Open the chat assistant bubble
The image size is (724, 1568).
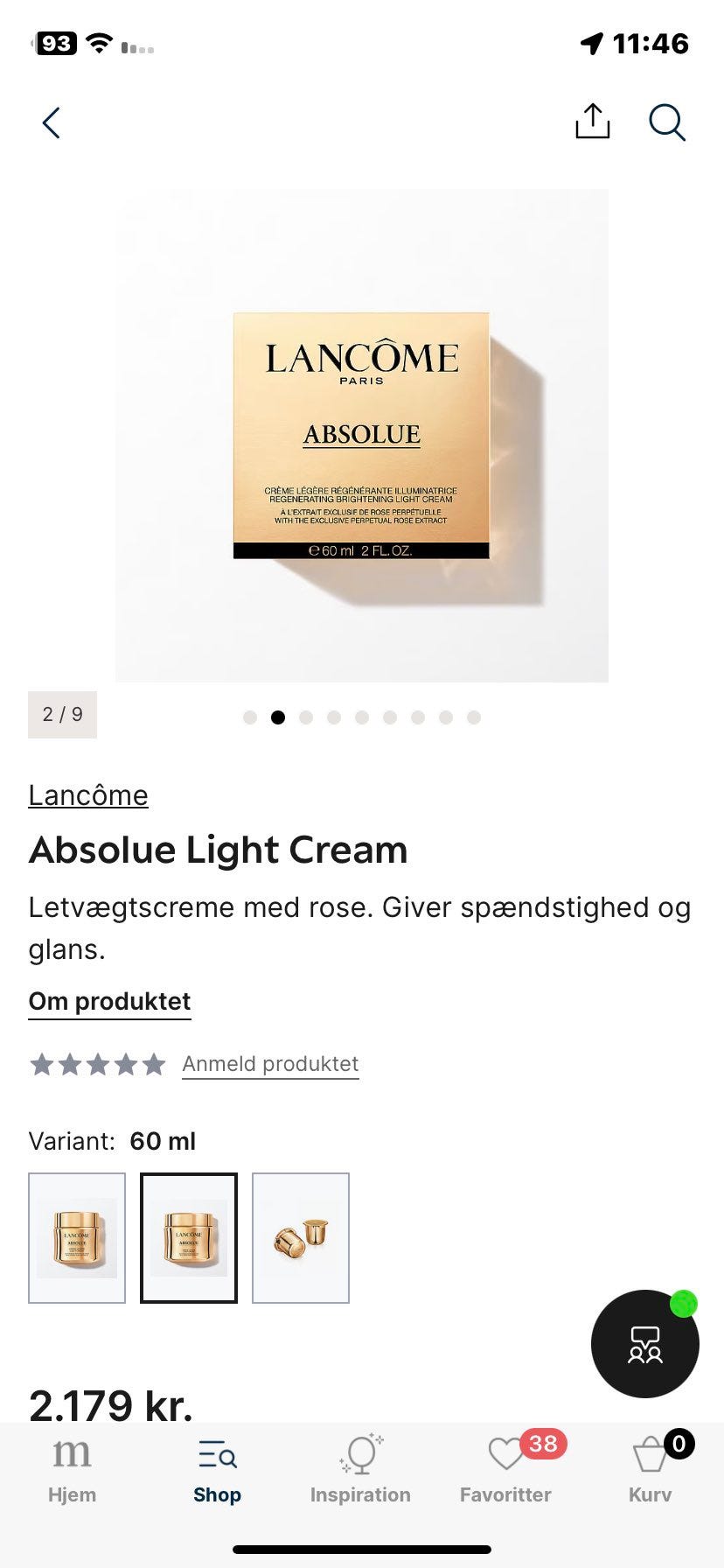point(644,1345)
